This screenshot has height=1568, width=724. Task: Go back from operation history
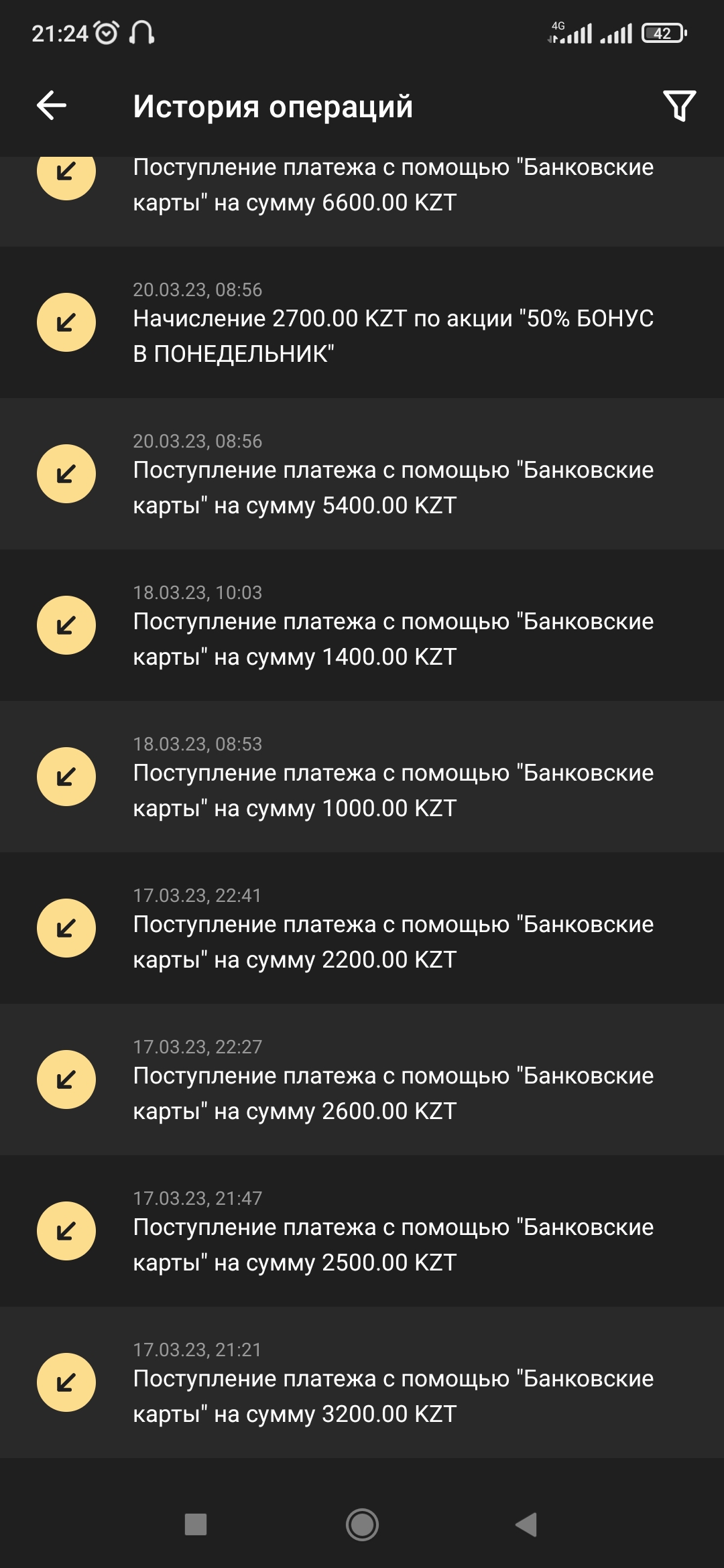(x=52, y=106)
